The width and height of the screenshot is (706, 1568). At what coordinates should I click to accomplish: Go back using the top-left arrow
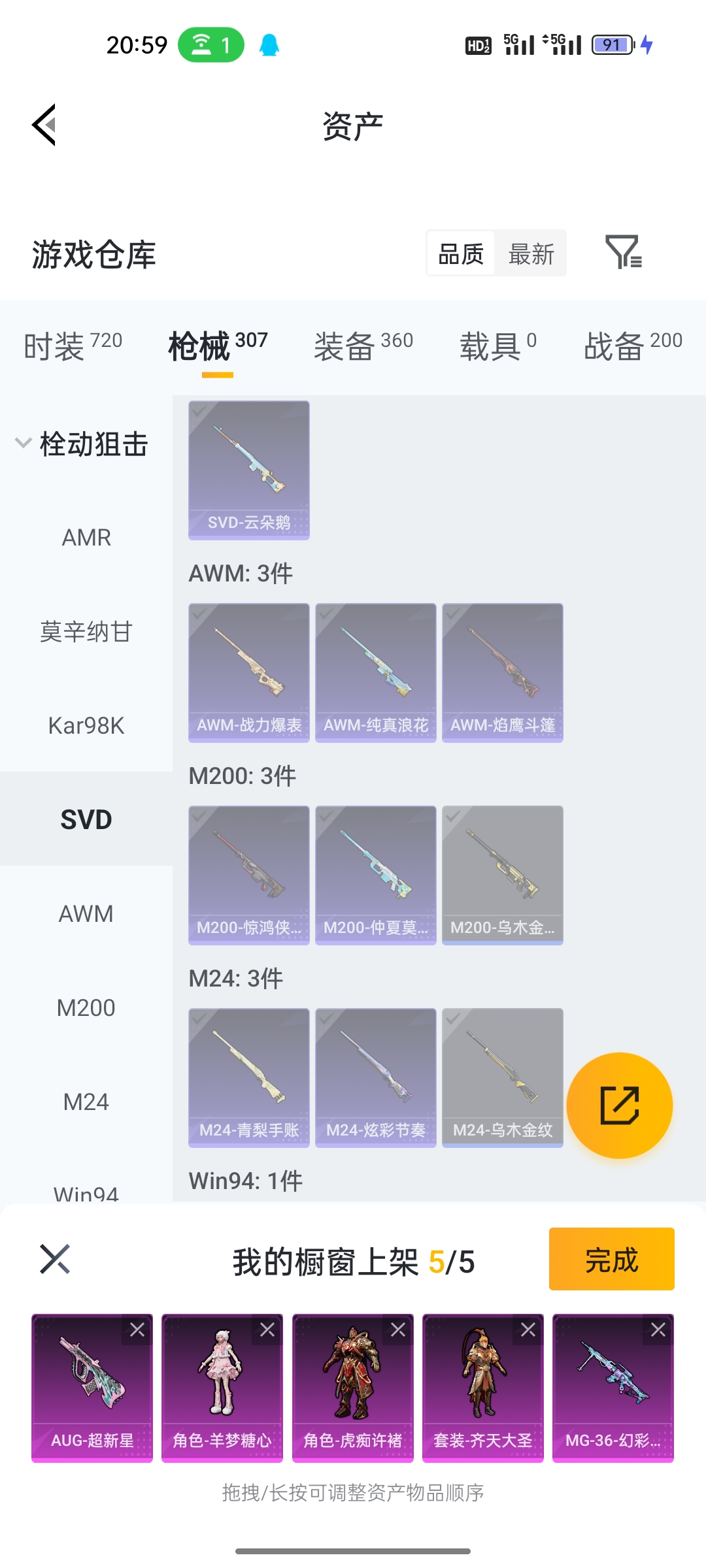(44, 125)
